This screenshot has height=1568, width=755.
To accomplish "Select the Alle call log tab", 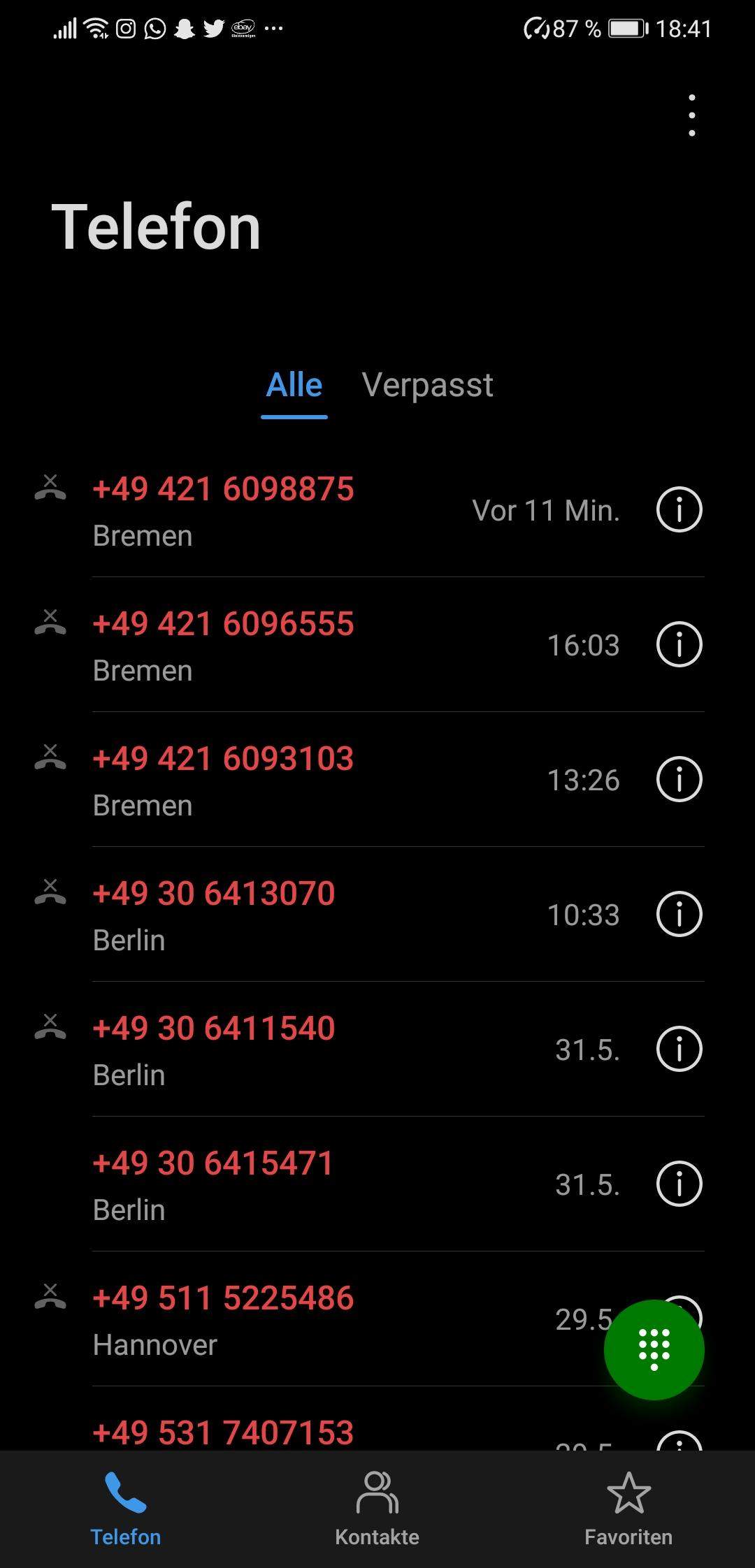I will click(294, 385).
